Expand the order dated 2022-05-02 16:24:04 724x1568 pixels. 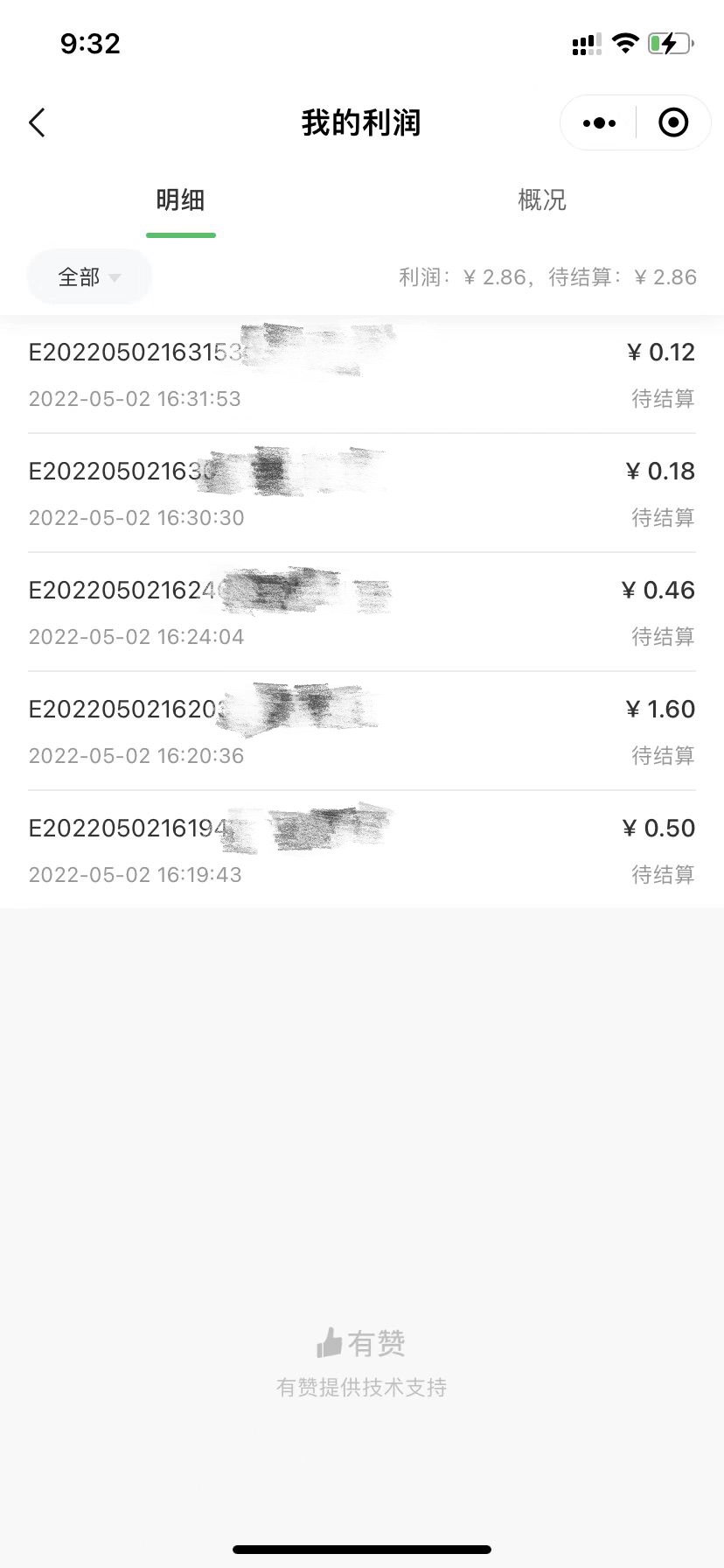(362, 612)
